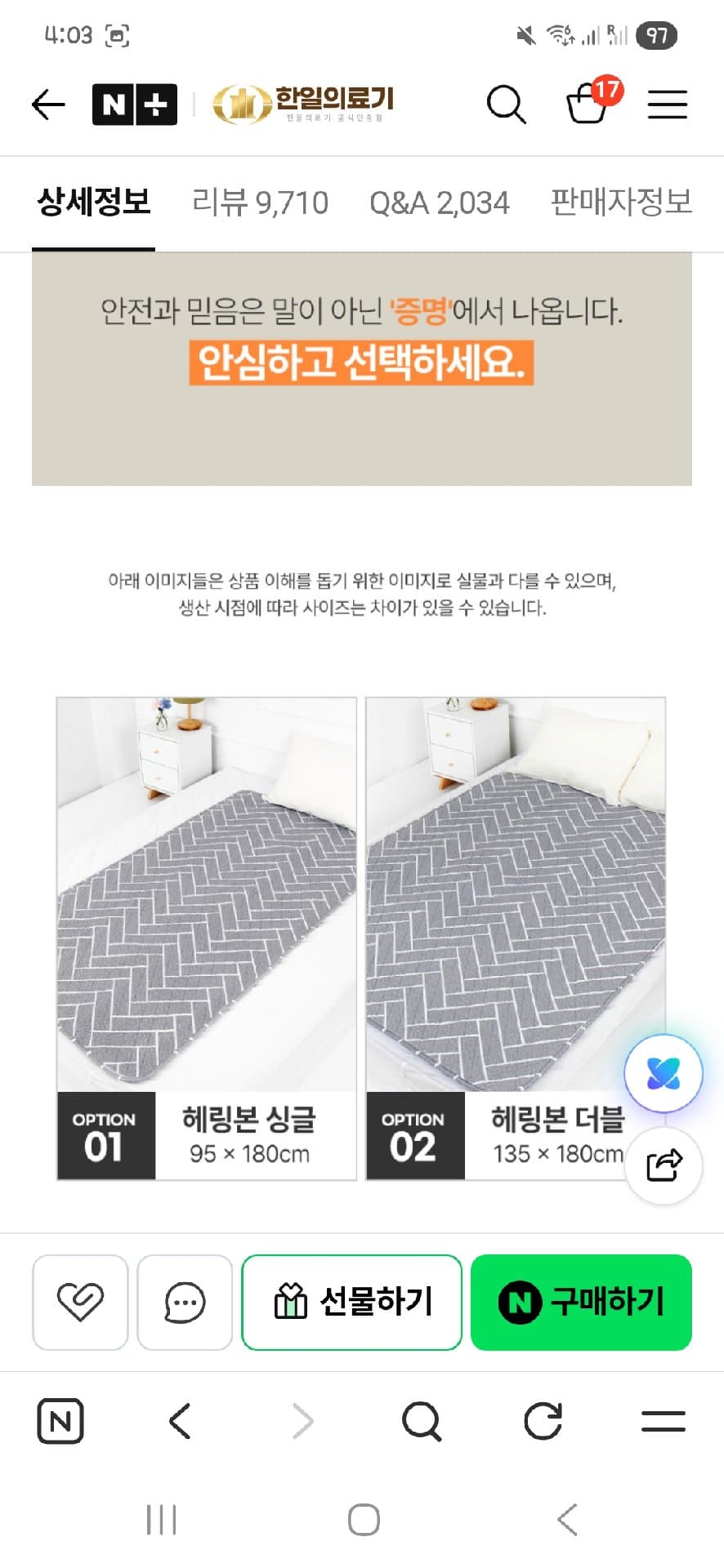Screen dimensions: 724x1568
Task: Share this product via floating button
Action: (664, 1165)
